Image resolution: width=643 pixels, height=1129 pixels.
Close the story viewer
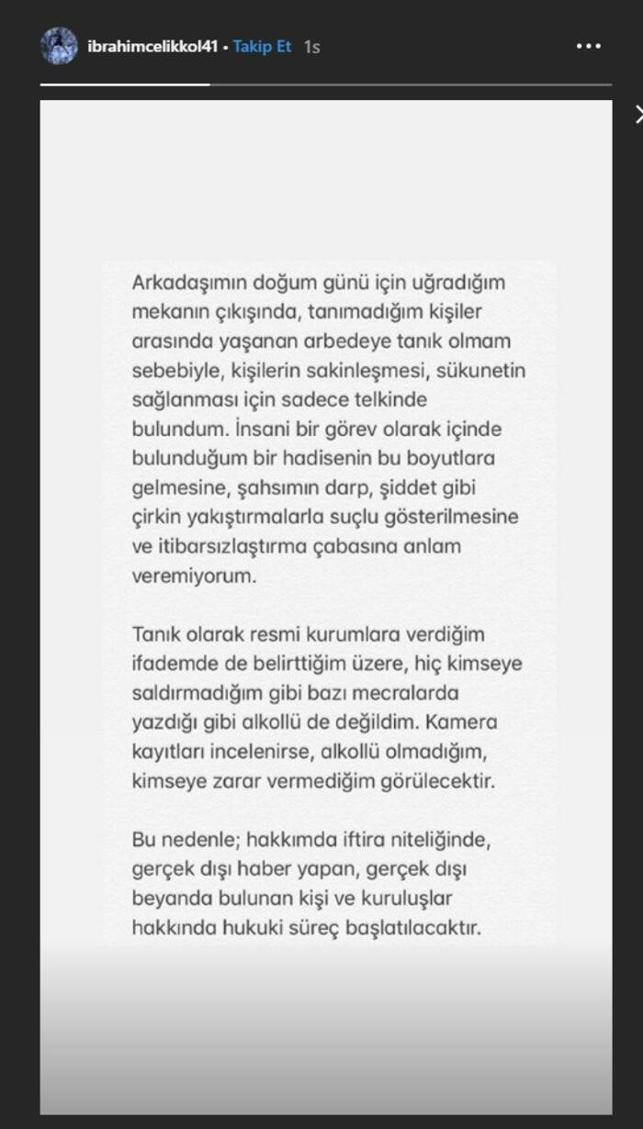click(638, 114)
